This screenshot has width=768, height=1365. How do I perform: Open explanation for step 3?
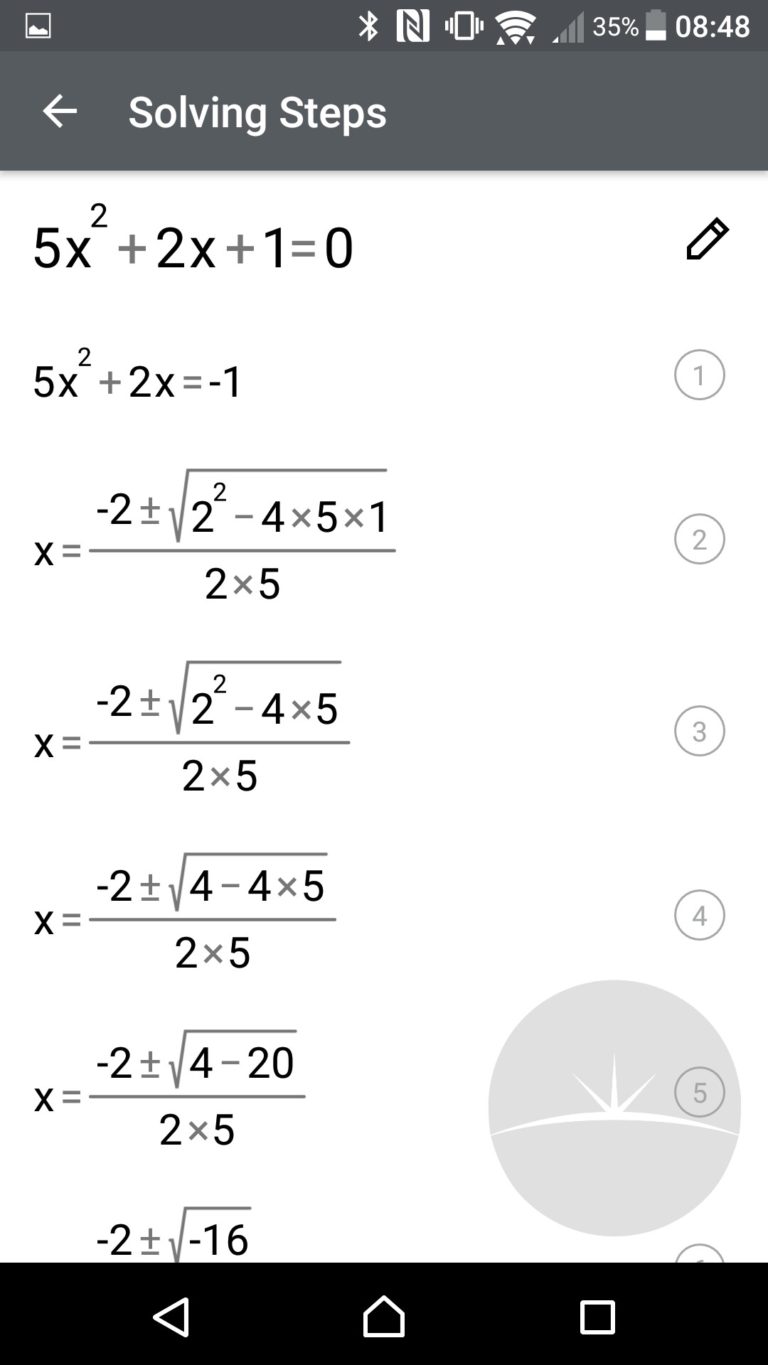point(699,731)
